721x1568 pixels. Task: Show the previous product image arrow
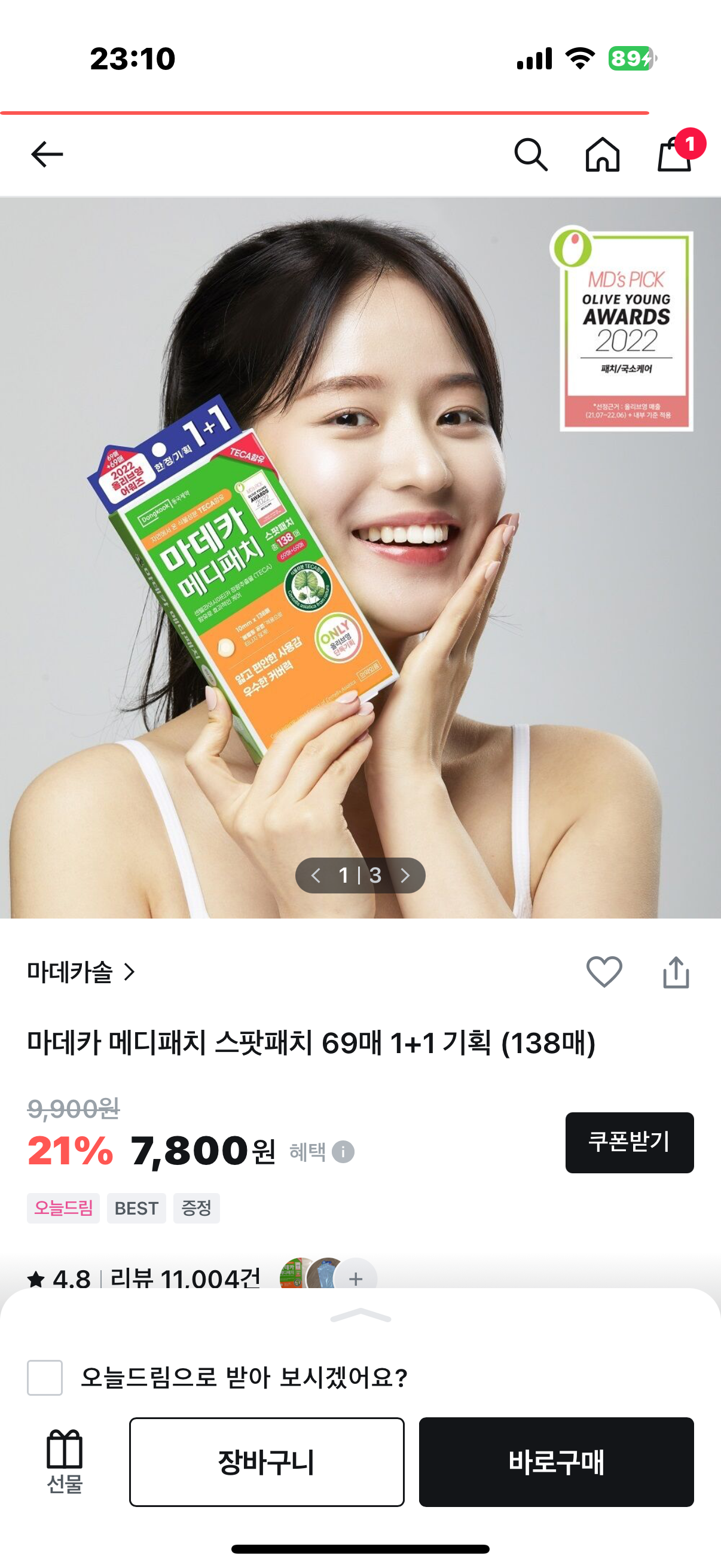[315, 875]
